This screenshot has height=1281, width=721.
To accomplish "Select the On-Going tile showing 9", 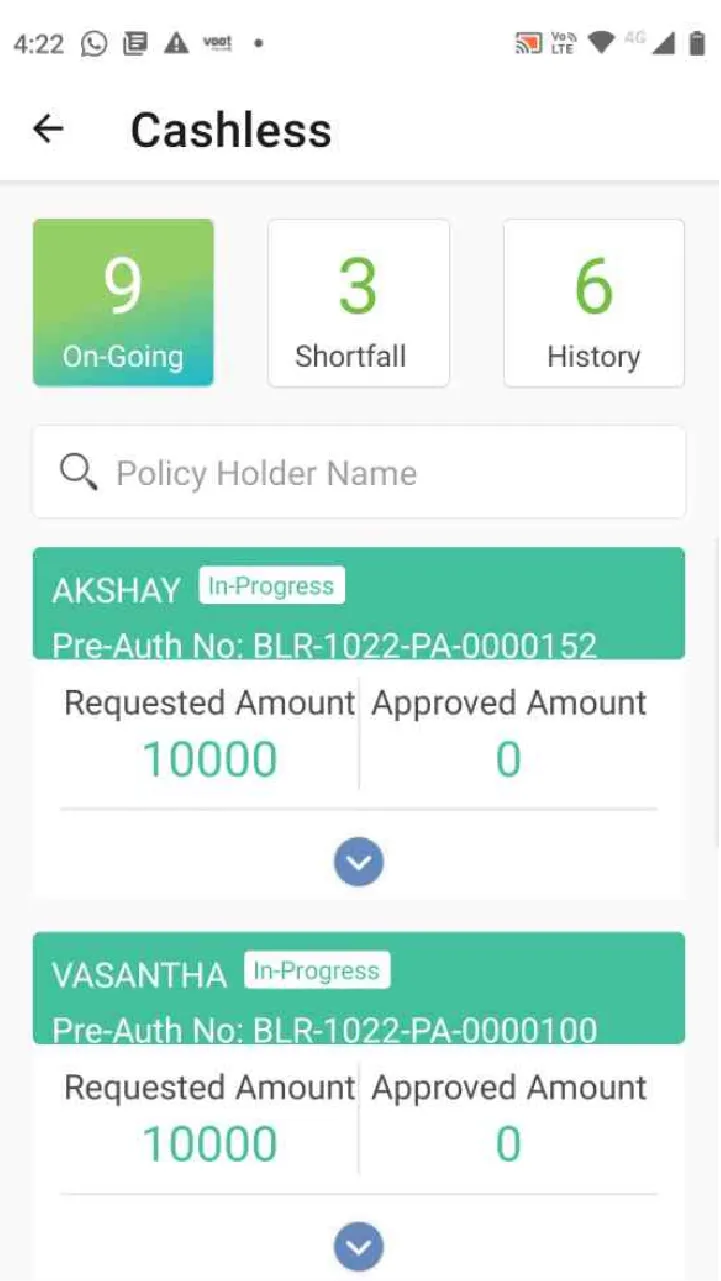I will click(x=123, y=303).
